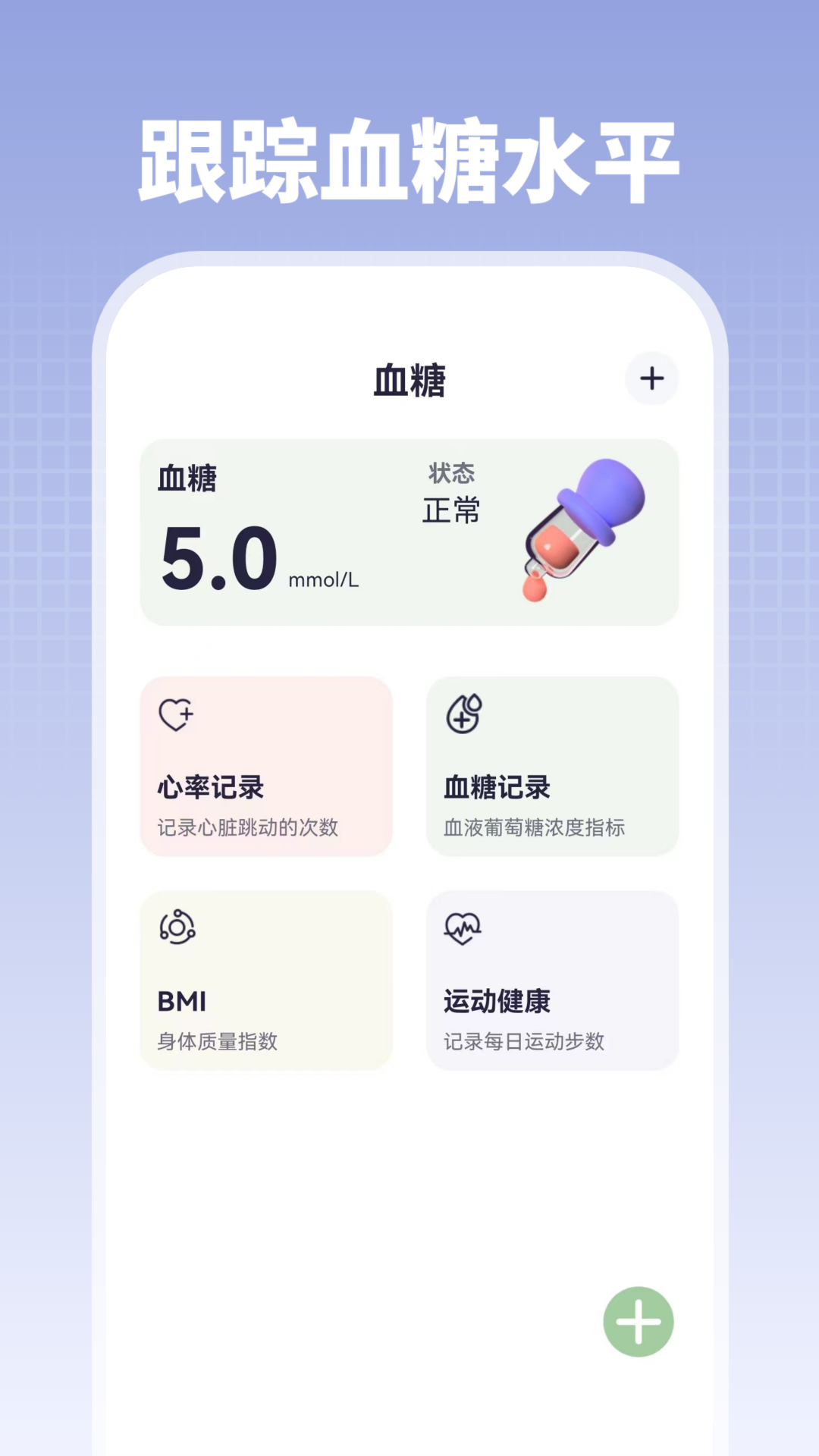
Task: Tap the 血液葡萄糖浓度指标 subtitle
Action: click(x=535, y=828)
